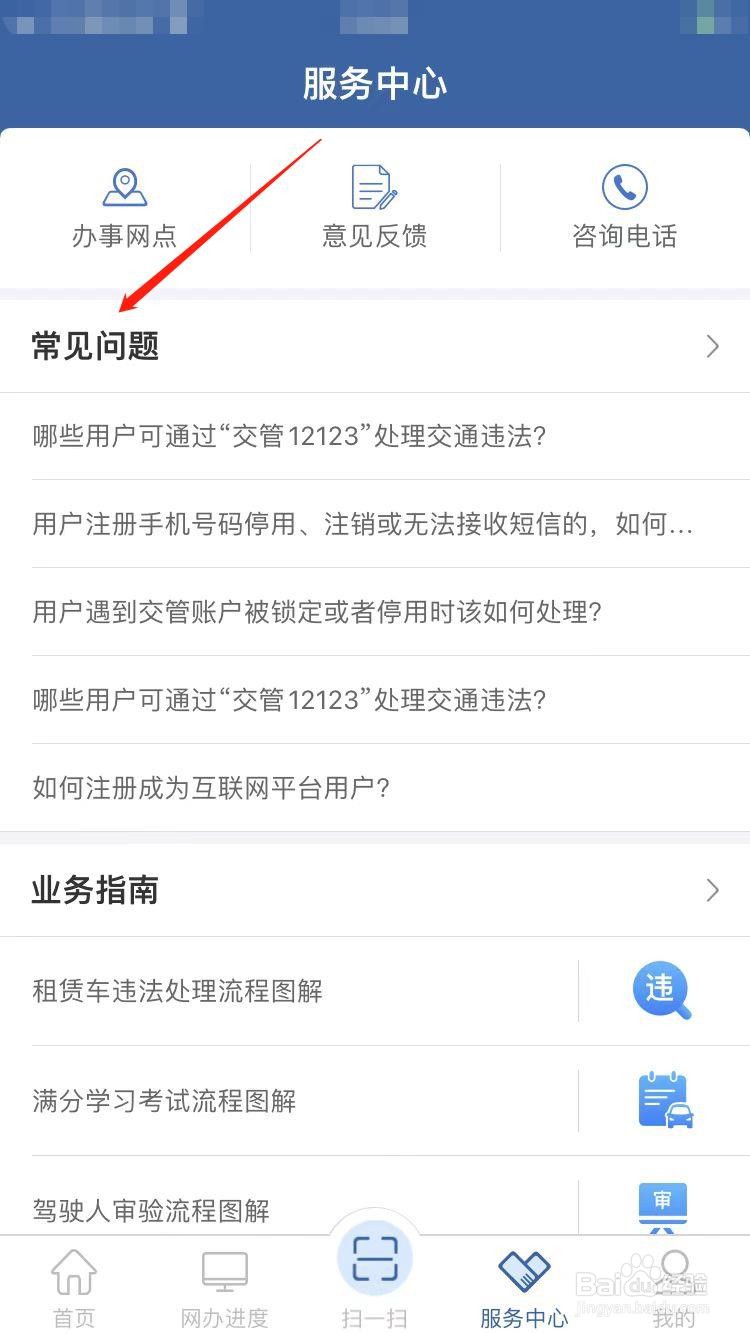Screen dimensions: 750x1334
Task: Select the 首页 home icon
Action: (73, 1270)
